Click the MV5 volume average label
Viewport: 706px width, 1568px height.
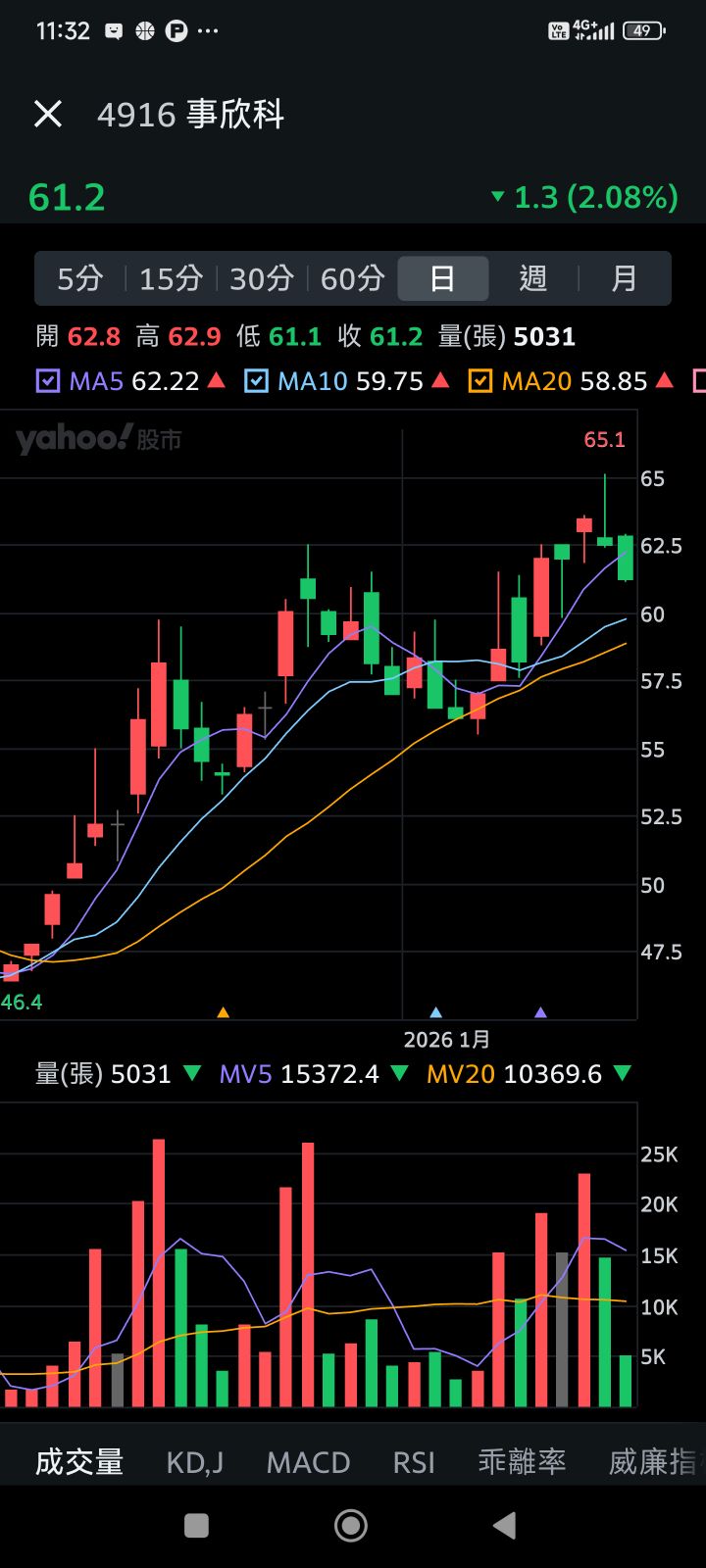point(246,1073)
